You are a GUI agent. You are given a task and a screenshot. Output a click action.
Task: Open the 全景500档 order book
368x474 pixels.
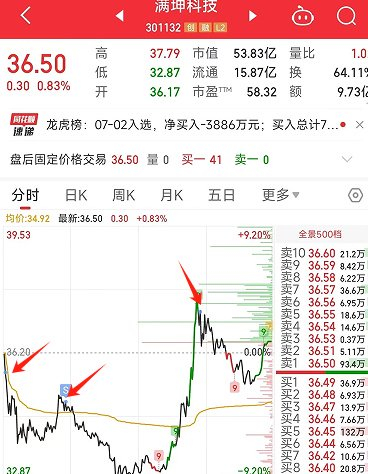click(320, 234)
